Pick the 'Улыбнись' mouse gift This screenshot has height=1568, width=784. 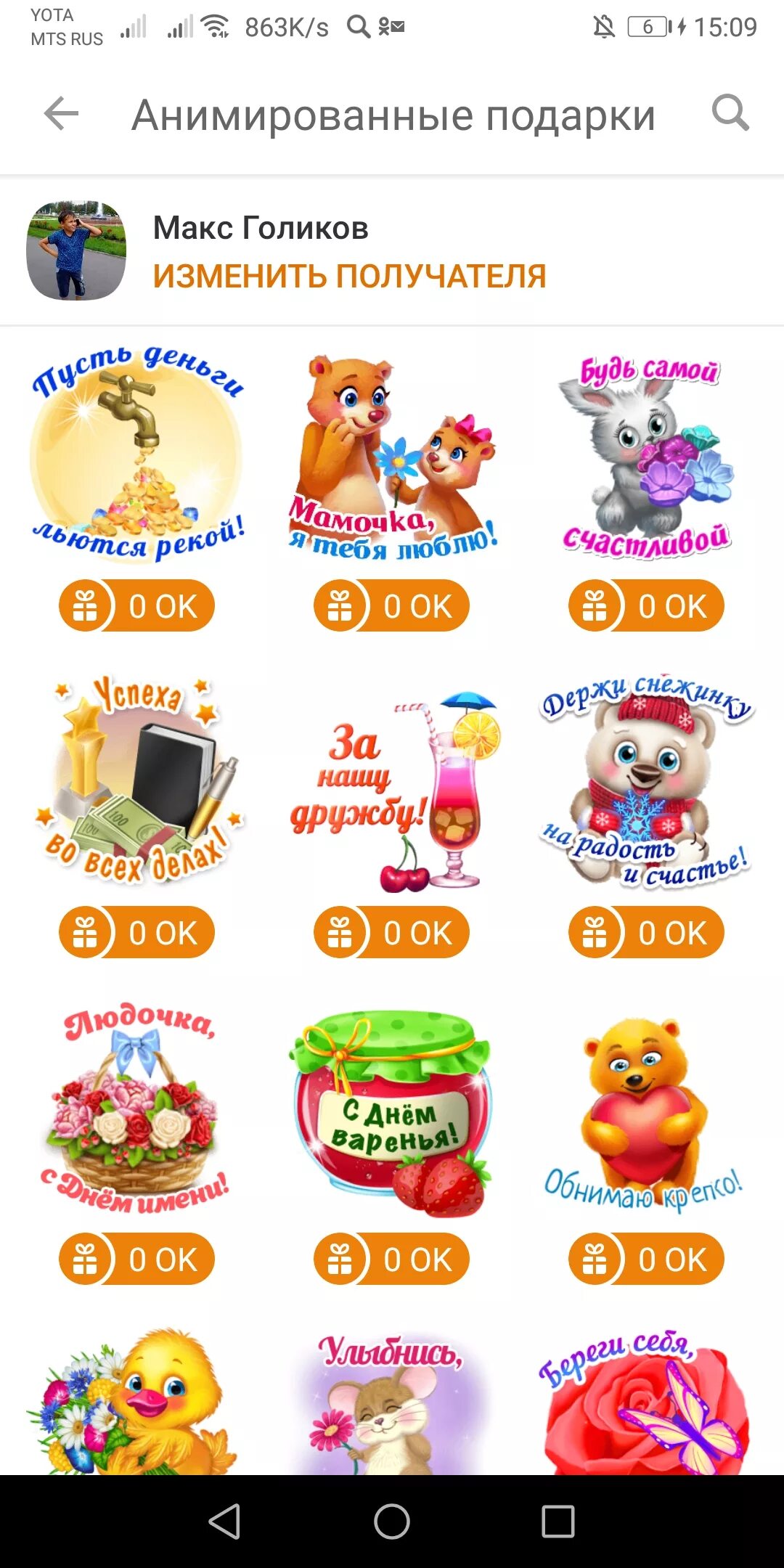392,1401
